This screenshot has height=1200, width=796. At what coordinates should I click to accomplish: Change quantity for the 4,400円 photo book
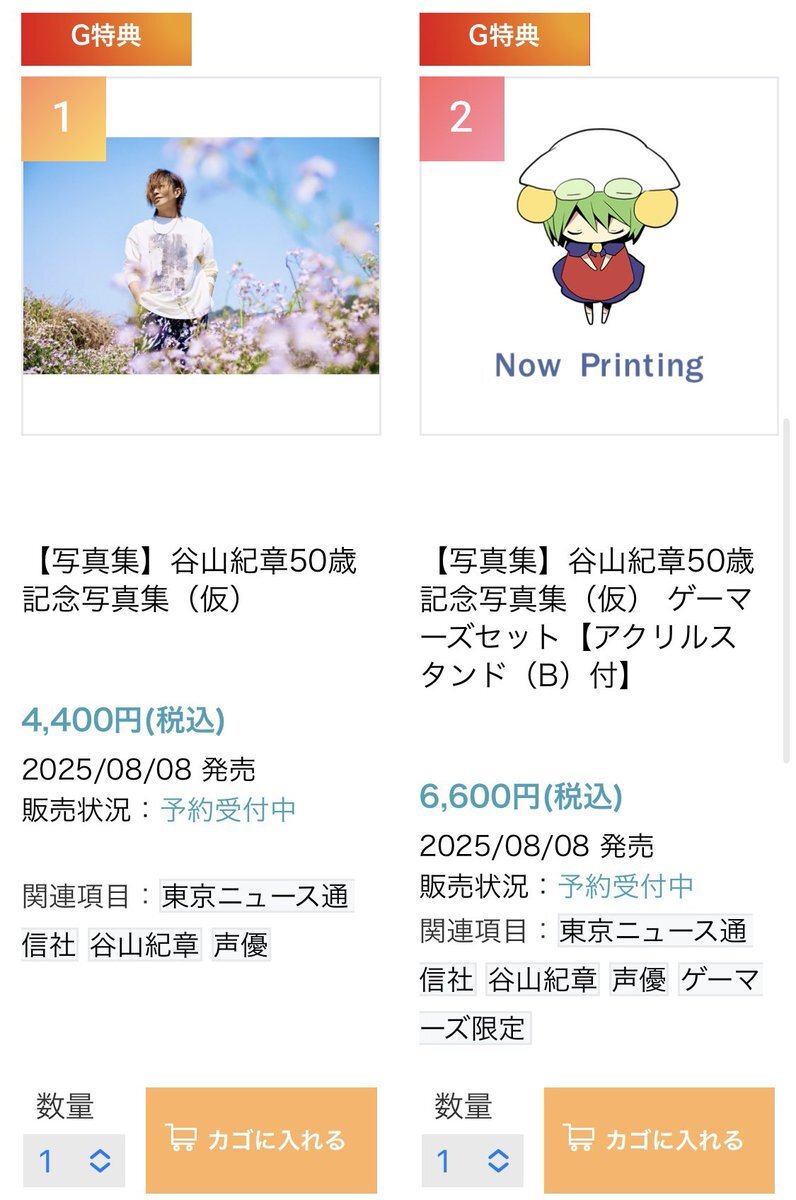pyautogui.click(x=74, y=1160)
